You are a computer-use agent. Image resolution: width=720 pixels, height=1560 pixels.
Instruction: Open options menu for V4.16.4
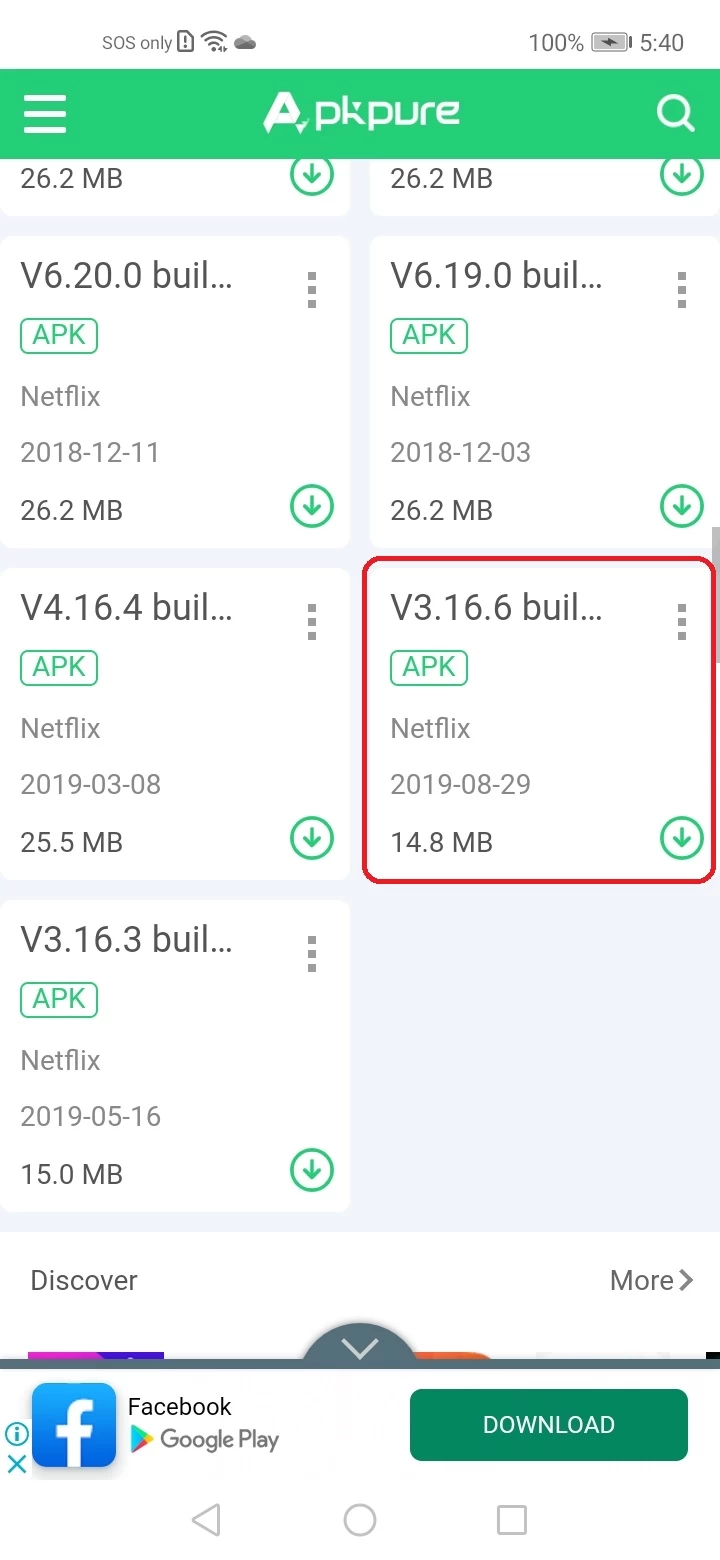click(x=312, y=621)
